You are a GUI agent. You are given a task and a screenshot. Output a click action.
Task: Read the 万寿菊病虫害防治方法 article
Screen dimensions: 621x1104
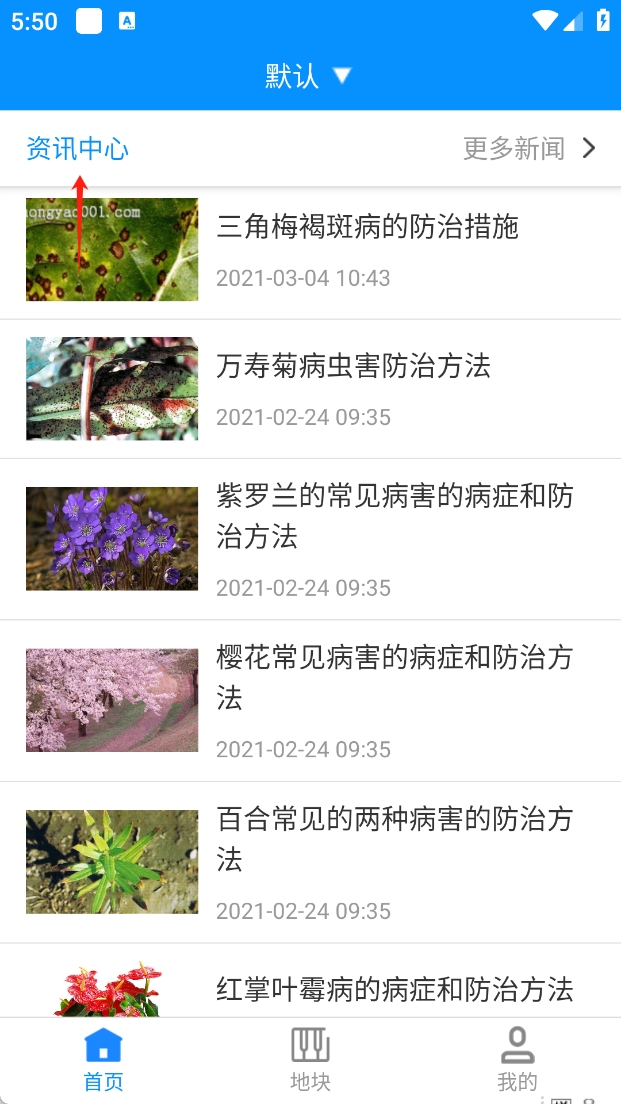[x=353, y=366]
